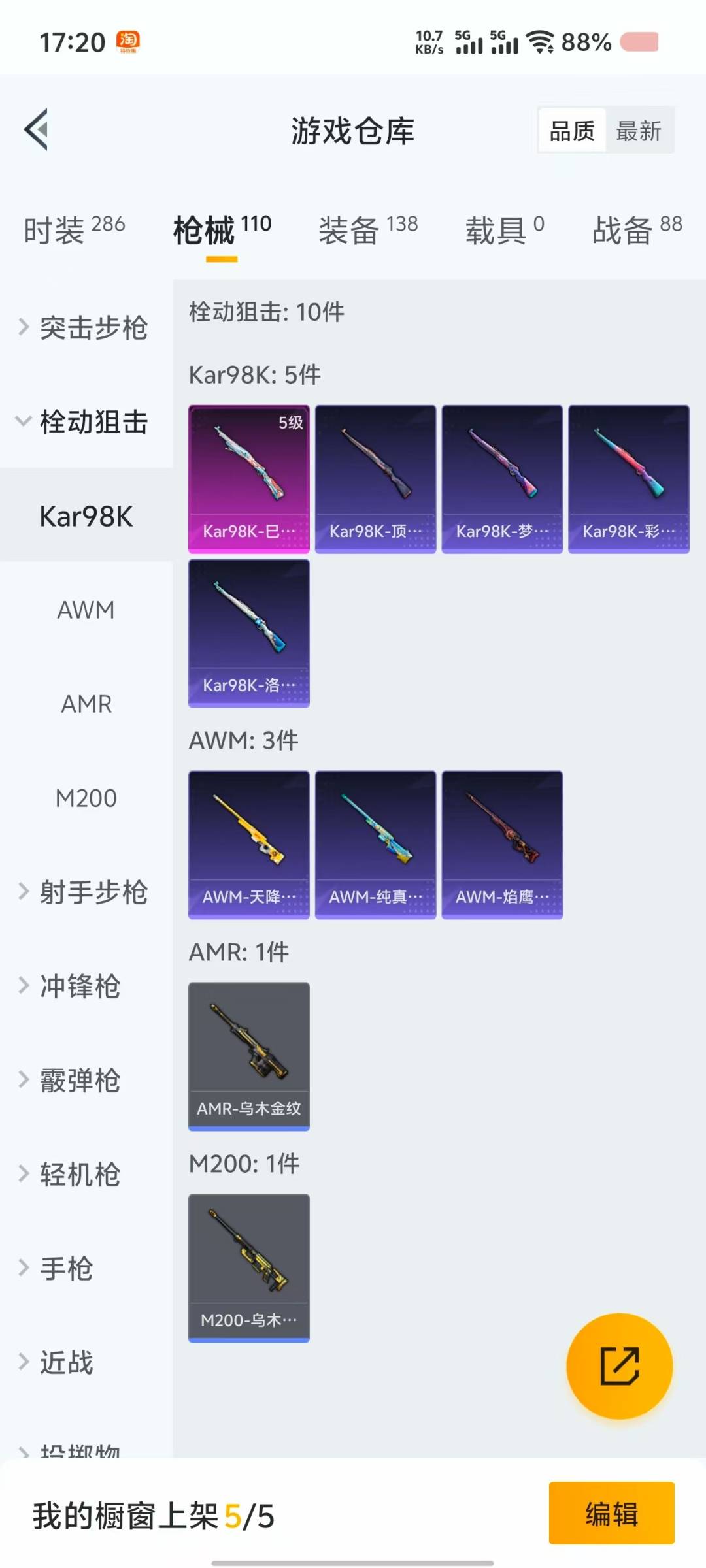Open the AMR-乌木金纹 item
The image size is (706, 1568).
tap(248, 1056)
